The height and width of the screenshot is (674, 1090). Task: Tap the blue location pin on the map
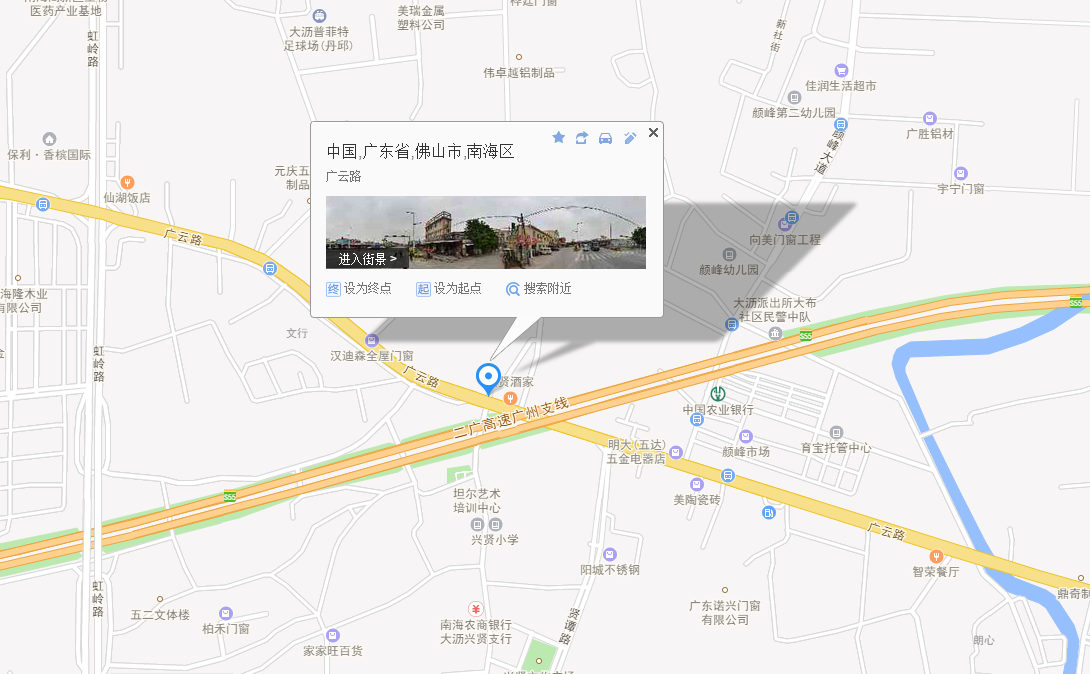(x=488, y=378)
